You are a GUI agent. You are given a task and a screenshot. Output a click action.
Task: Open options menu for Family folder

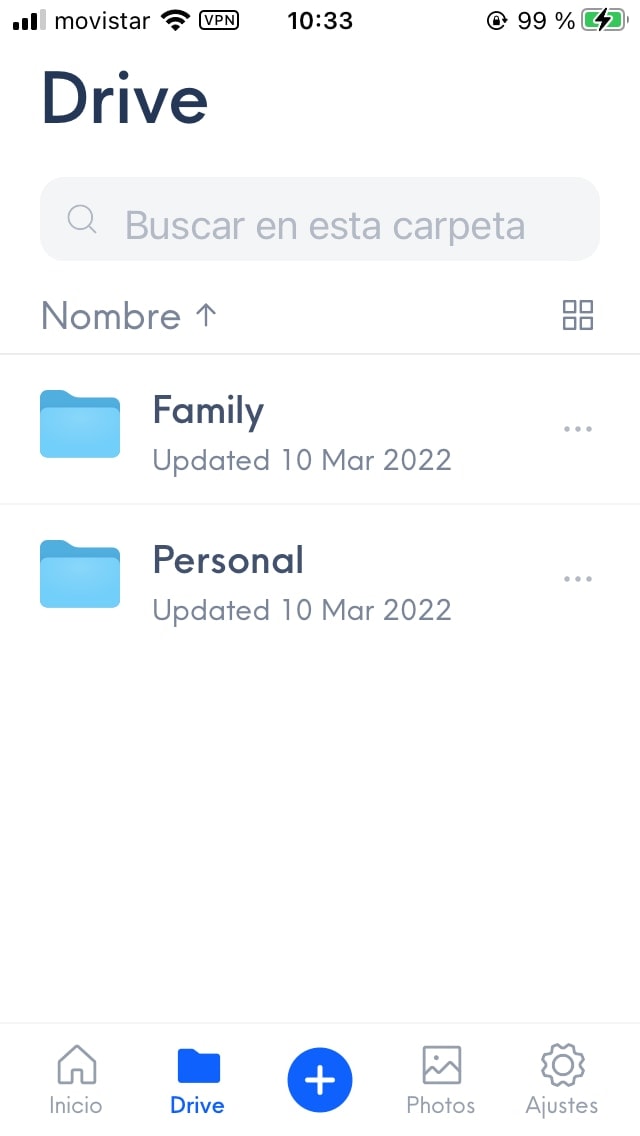click(578, 429)
